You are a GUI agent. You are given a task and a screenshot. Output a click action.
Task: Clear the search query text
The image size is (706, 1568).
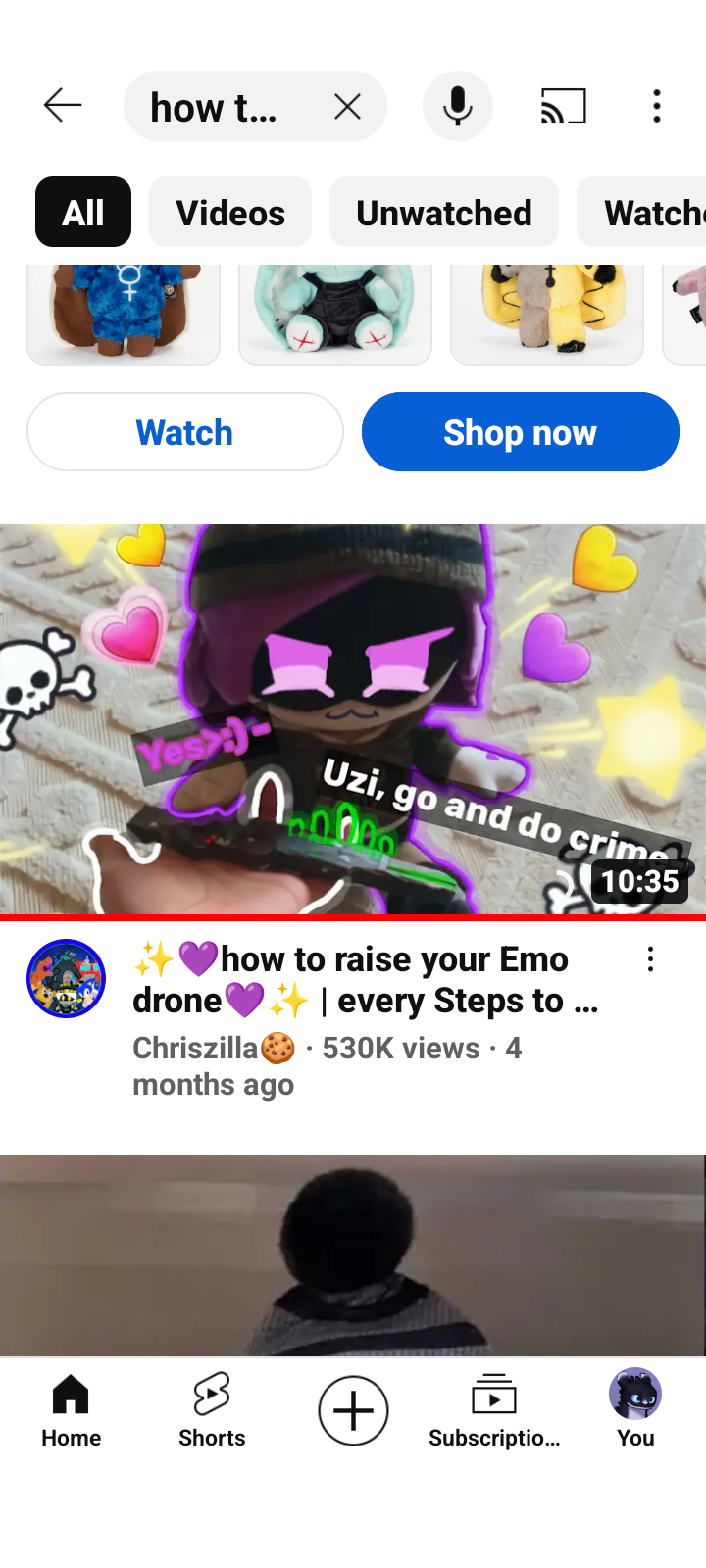pos(347,106)
